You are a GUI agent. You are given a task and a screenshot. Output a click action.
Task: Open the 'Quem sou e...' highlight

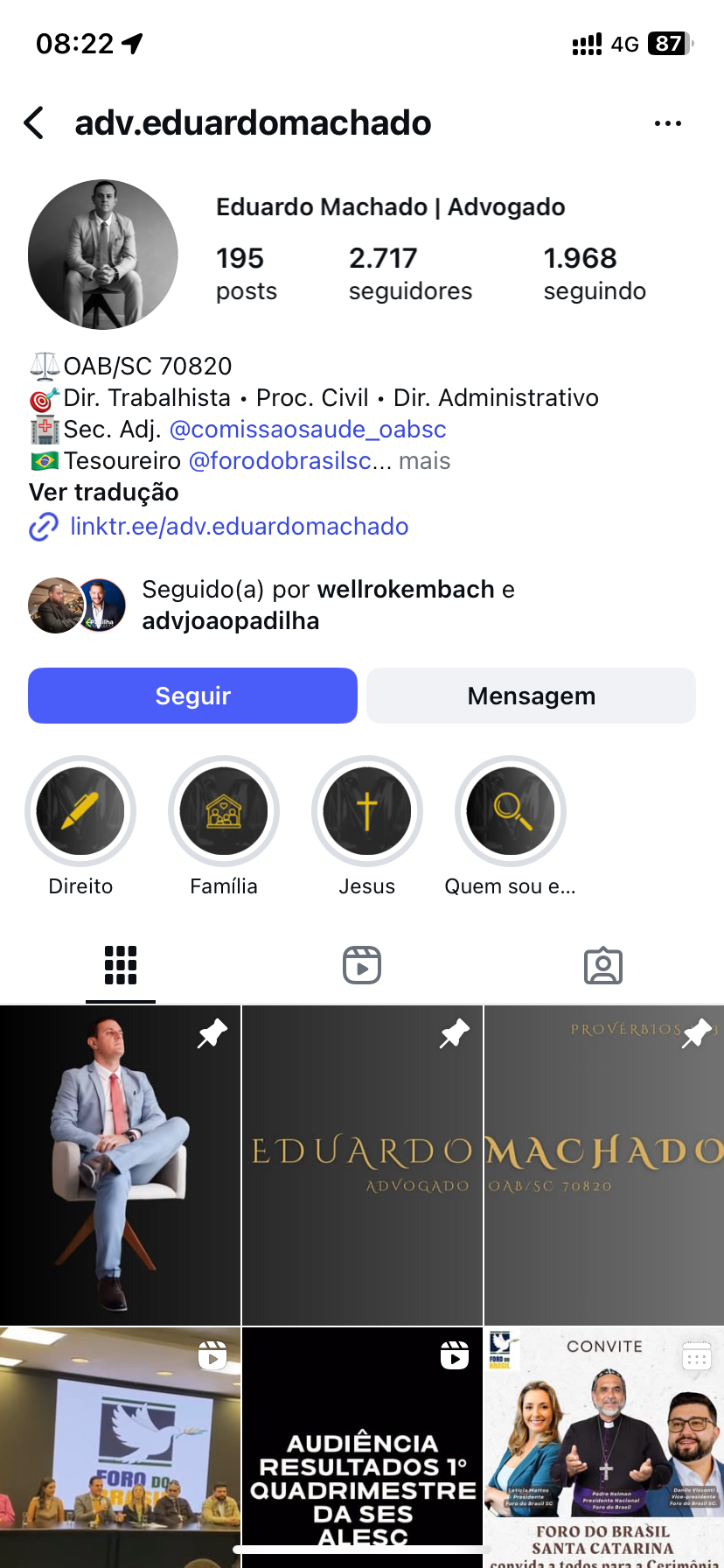[x=511, y=811]
